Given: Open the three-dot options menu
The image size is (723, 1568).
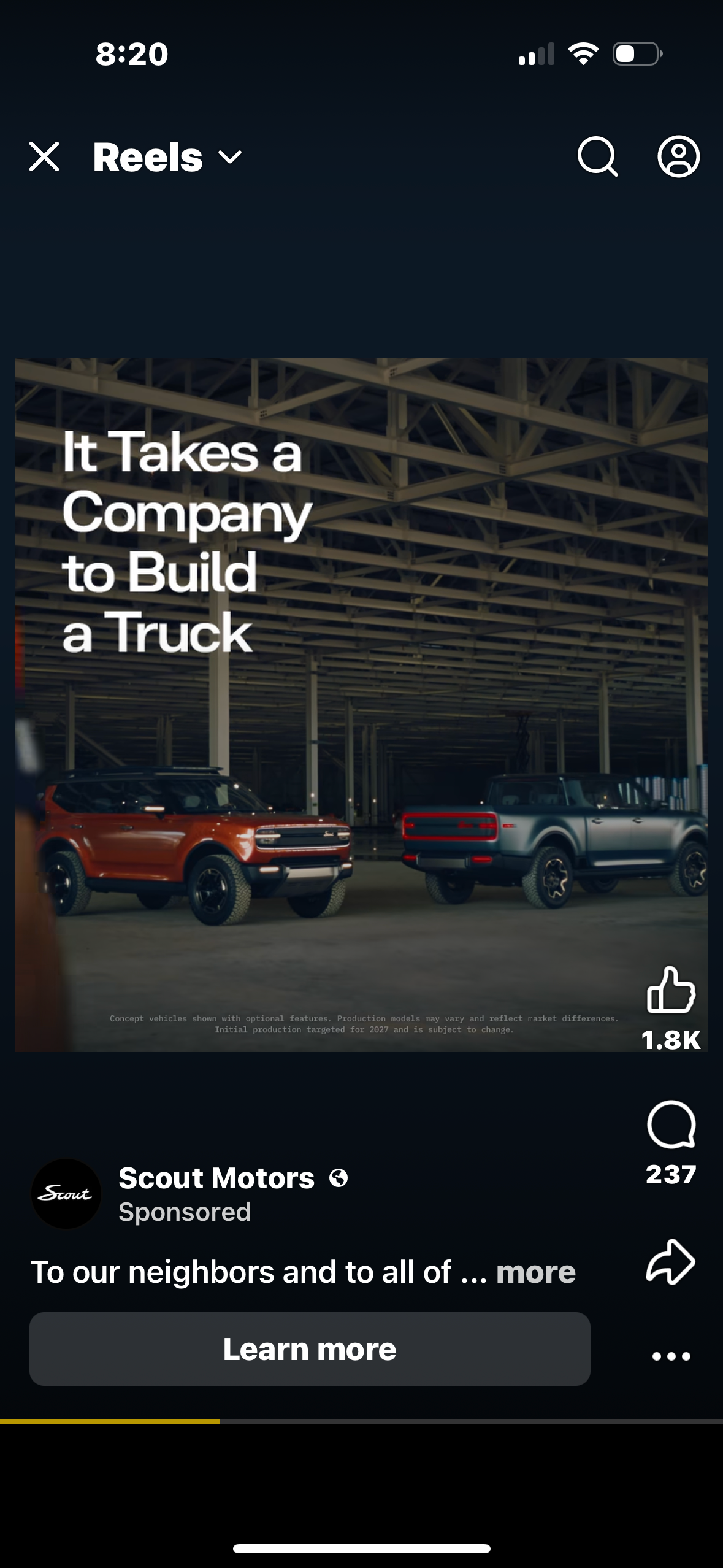Looking at the screenshot, I should point(671,1356).
